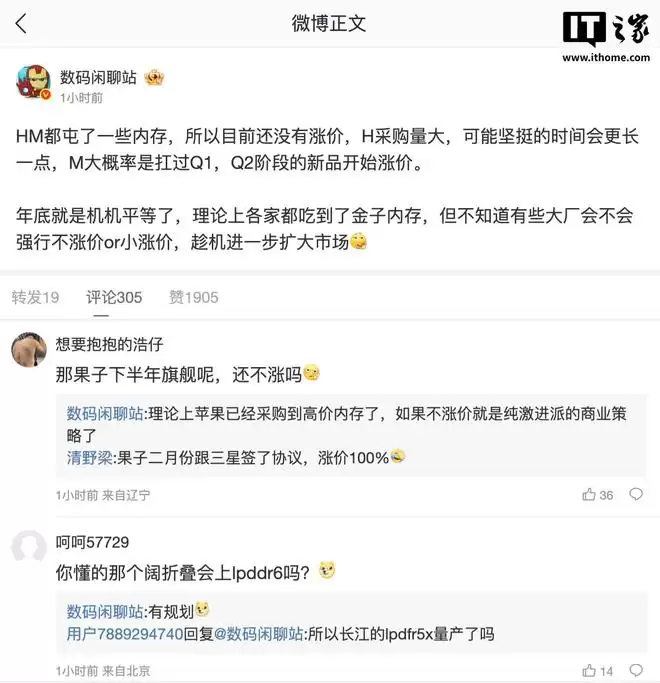The image size is (660, 683).
Task: Open 用户7889294740's profile link
Action: (125, 634)
